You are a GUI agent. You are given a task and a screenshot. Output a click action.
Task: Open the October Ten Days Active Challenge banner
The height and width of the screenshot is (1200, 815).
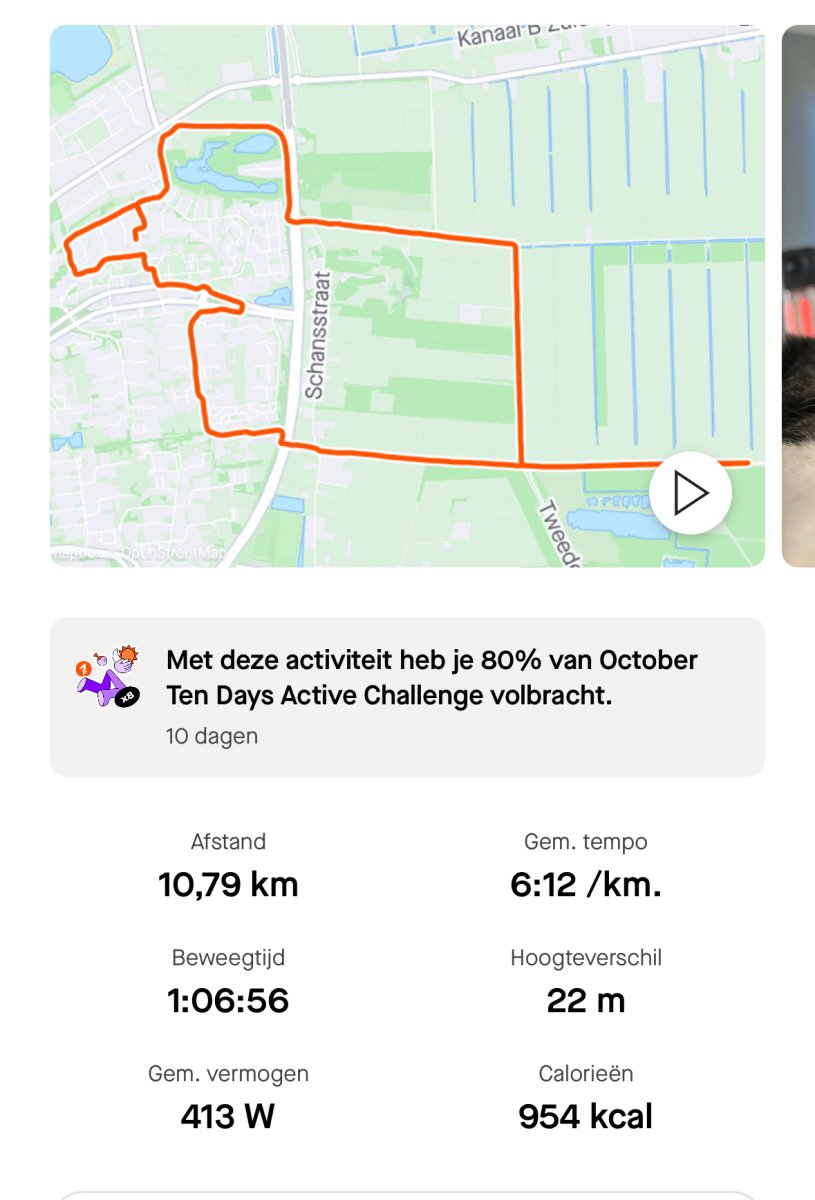click(407, 696)
